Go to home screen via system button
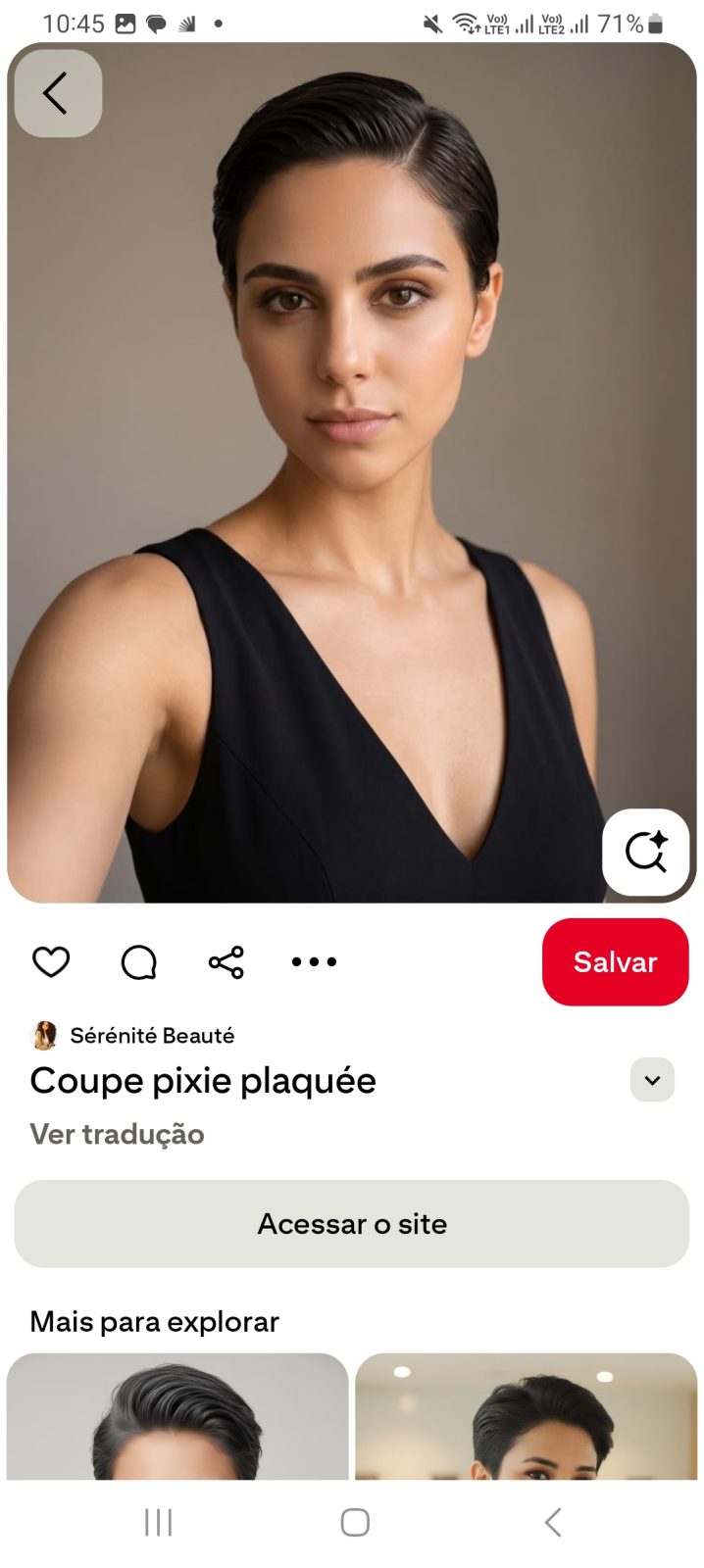Screen dimensions: 704x1568 coord(355,1522)
